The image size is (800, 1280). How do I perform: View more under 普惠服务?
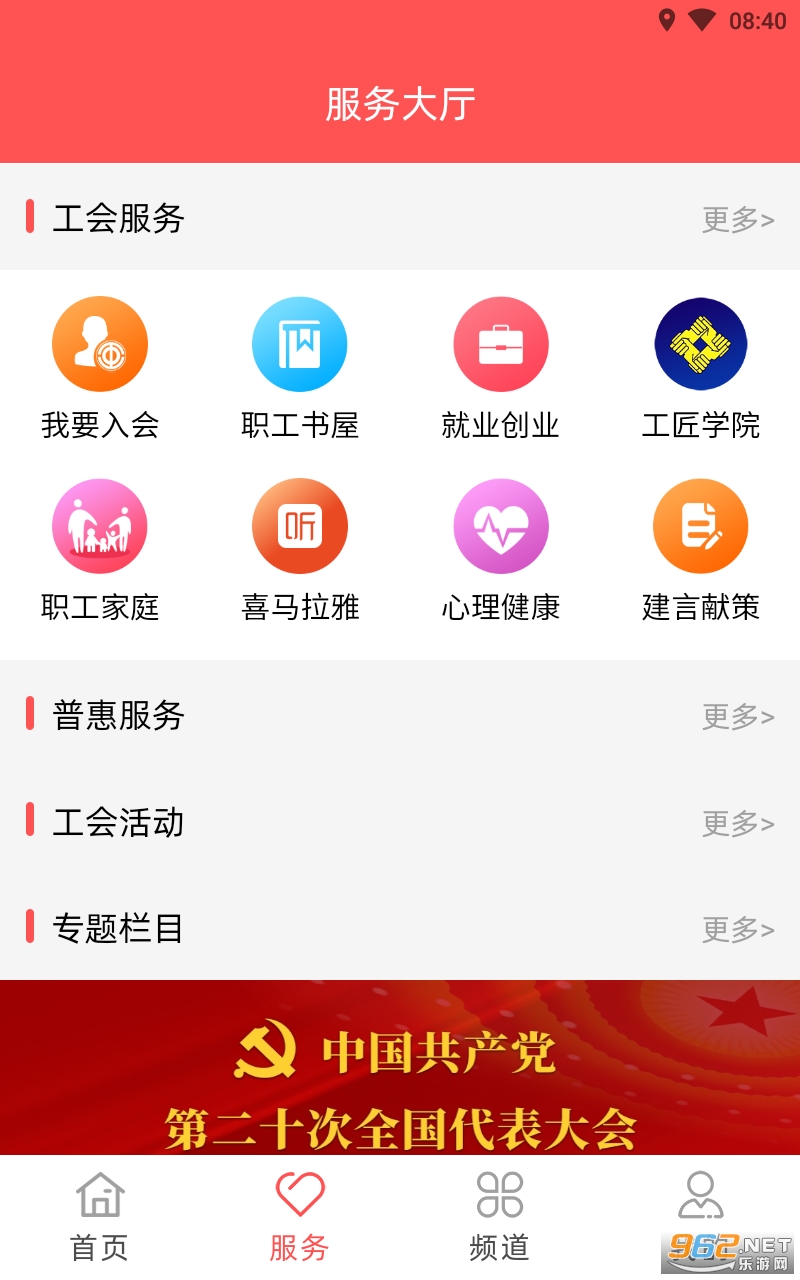point(738,716)
